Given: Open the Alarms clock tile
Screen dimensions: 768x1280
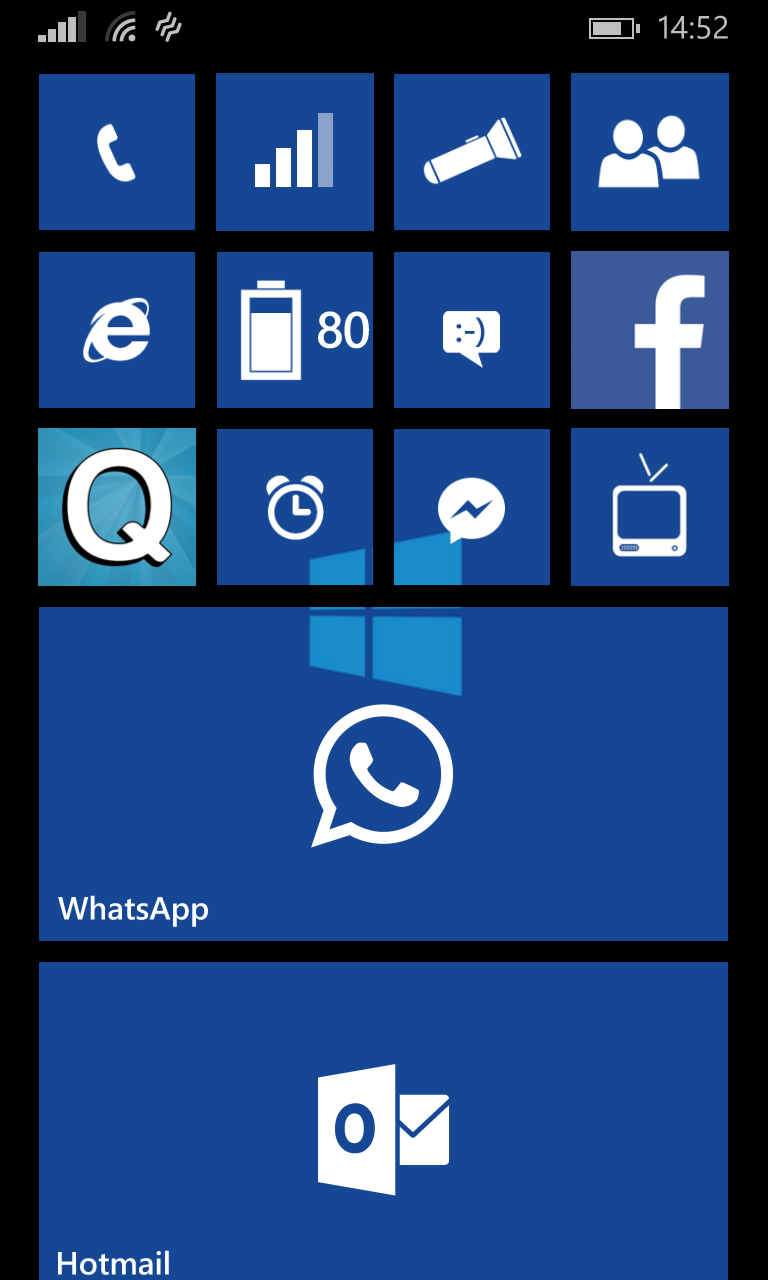Looking at the screenshot, I should click(x=295, y=507).
